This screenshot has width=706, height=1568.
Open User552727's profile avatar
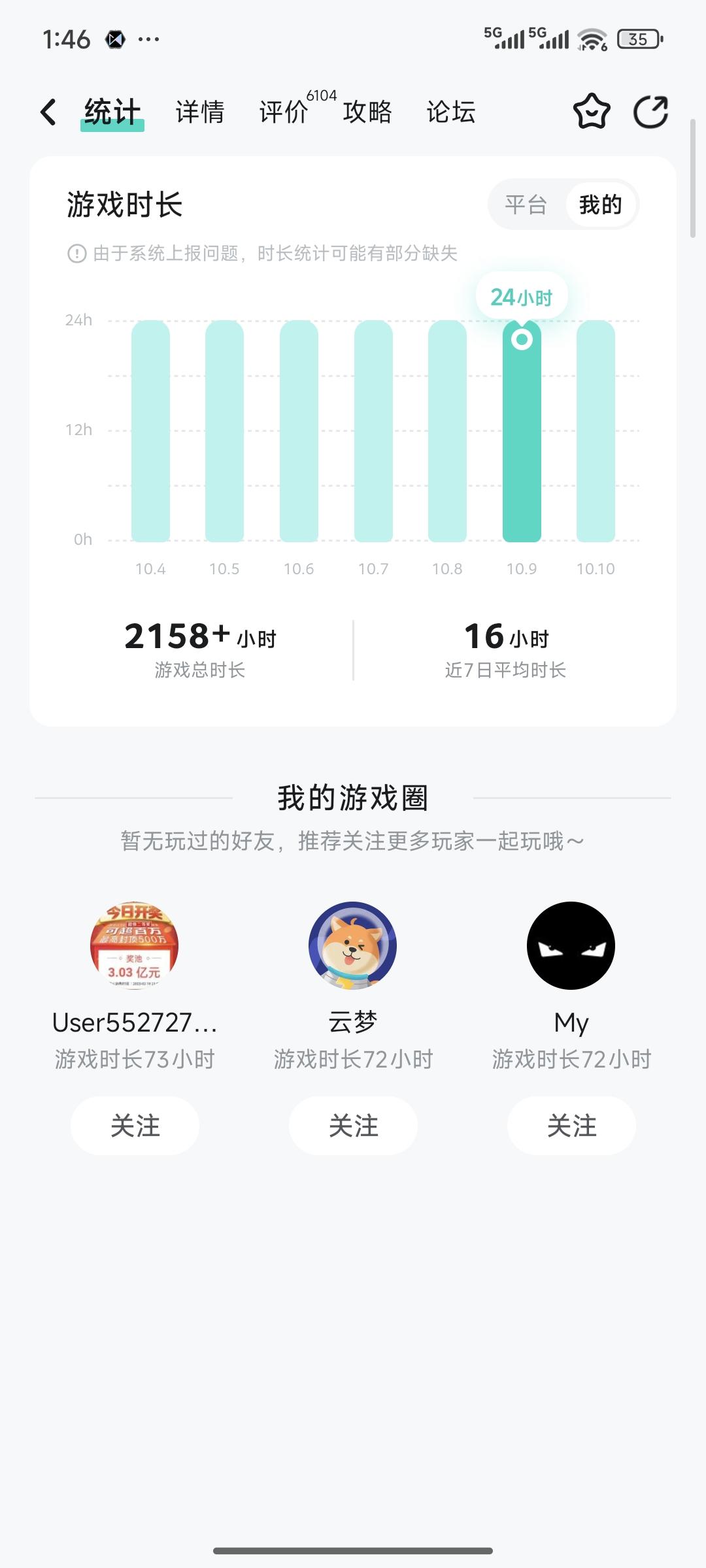pos(134,945)
